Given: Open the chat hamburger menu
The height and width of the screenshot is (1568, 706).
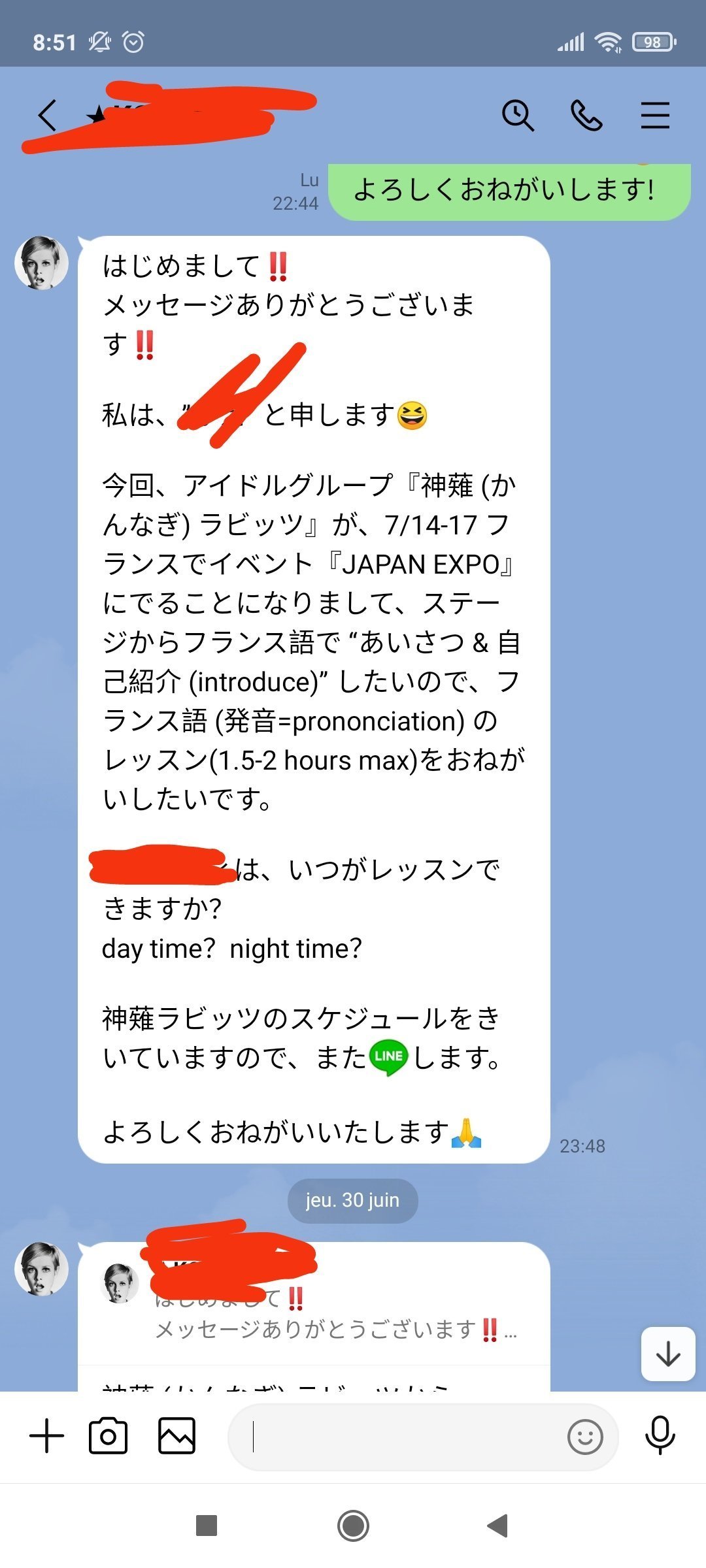Looking at the screenshot, I should [x=655, y=116].
